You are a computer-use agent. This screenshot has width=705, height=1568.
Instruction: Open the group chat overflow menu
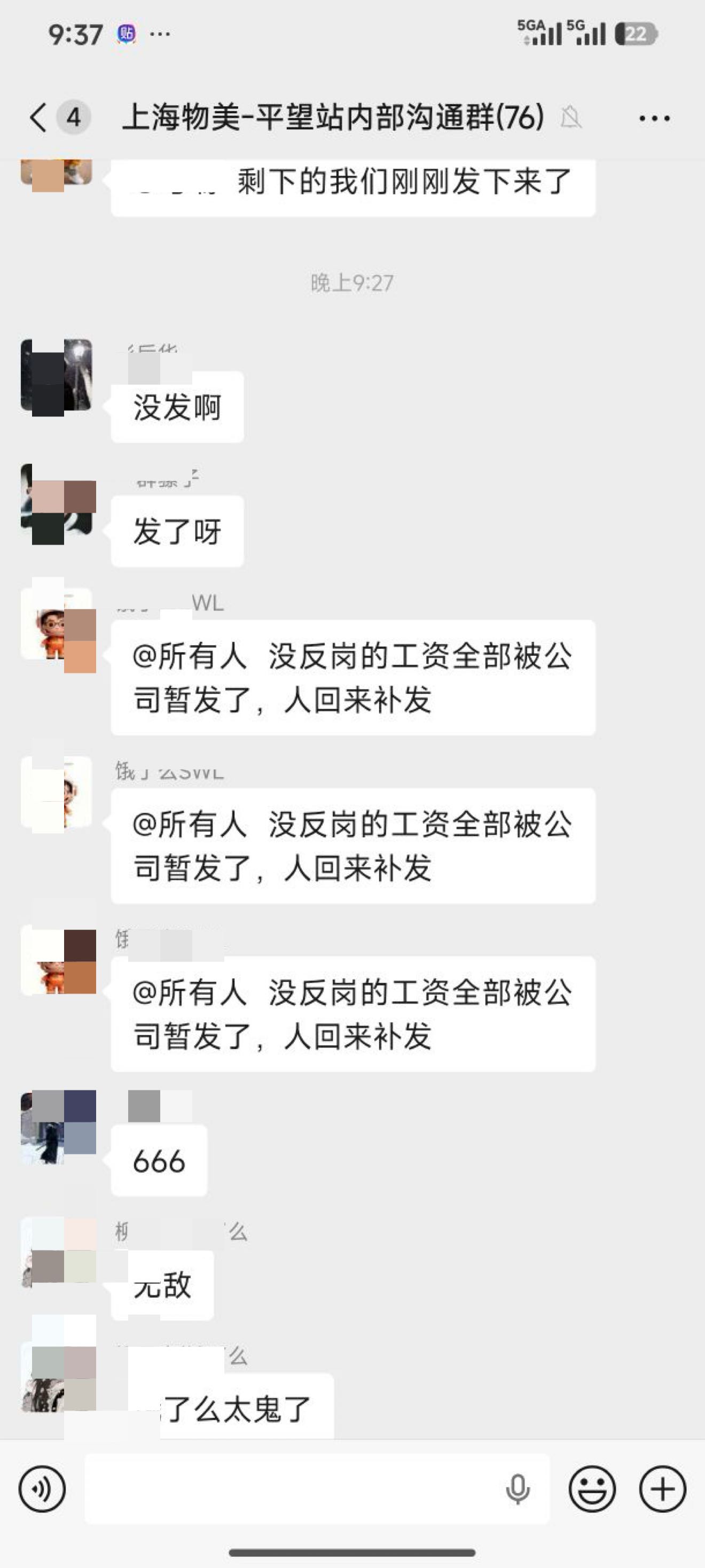click(x=654, y=118)
